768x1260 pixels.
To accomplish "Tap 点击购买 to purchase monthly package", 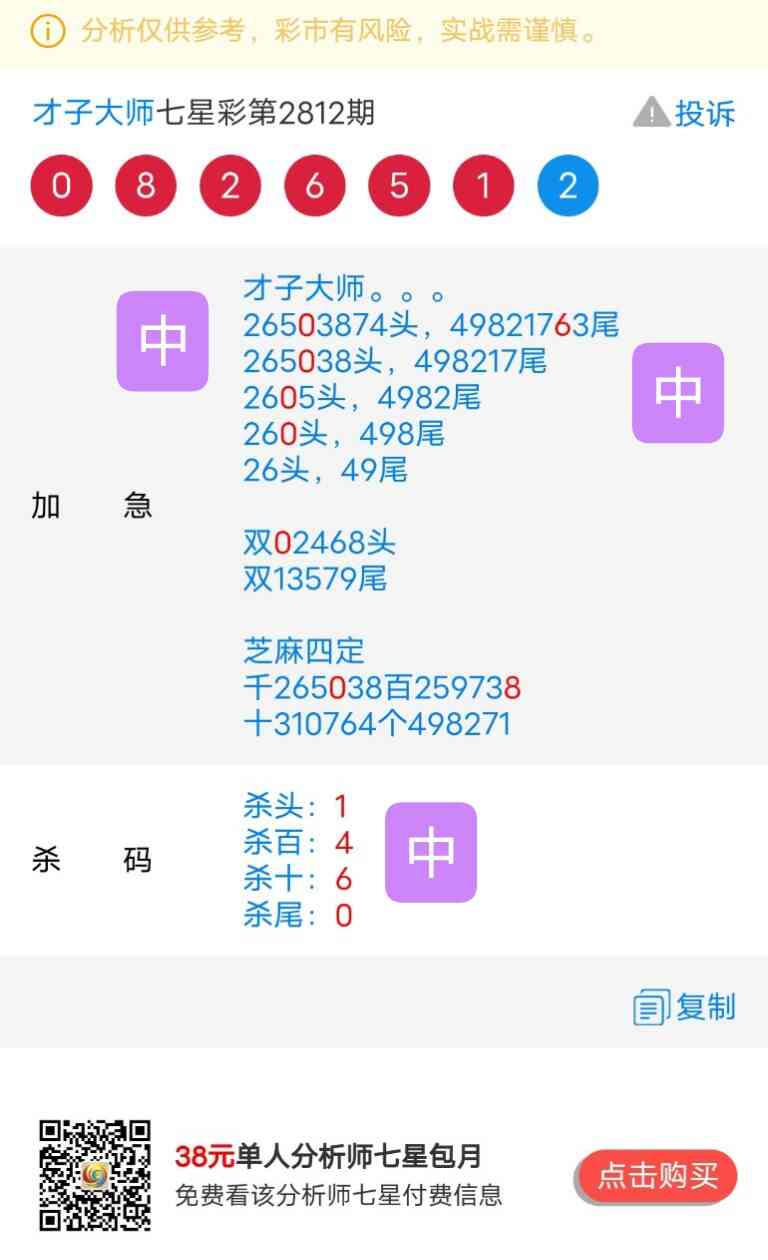I will [x=657, y=1176].
